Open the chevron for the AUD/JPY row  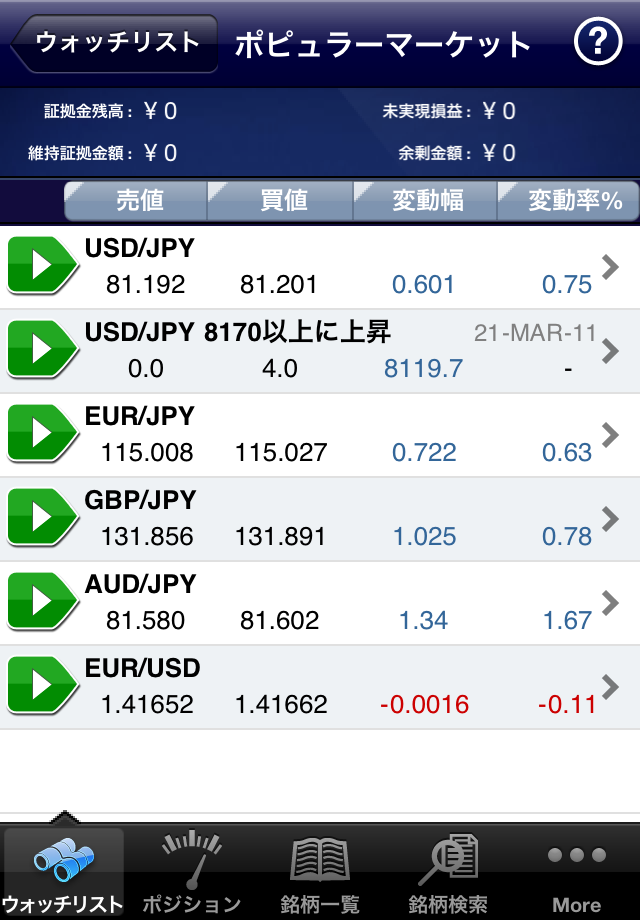click(x=610, y=602)
